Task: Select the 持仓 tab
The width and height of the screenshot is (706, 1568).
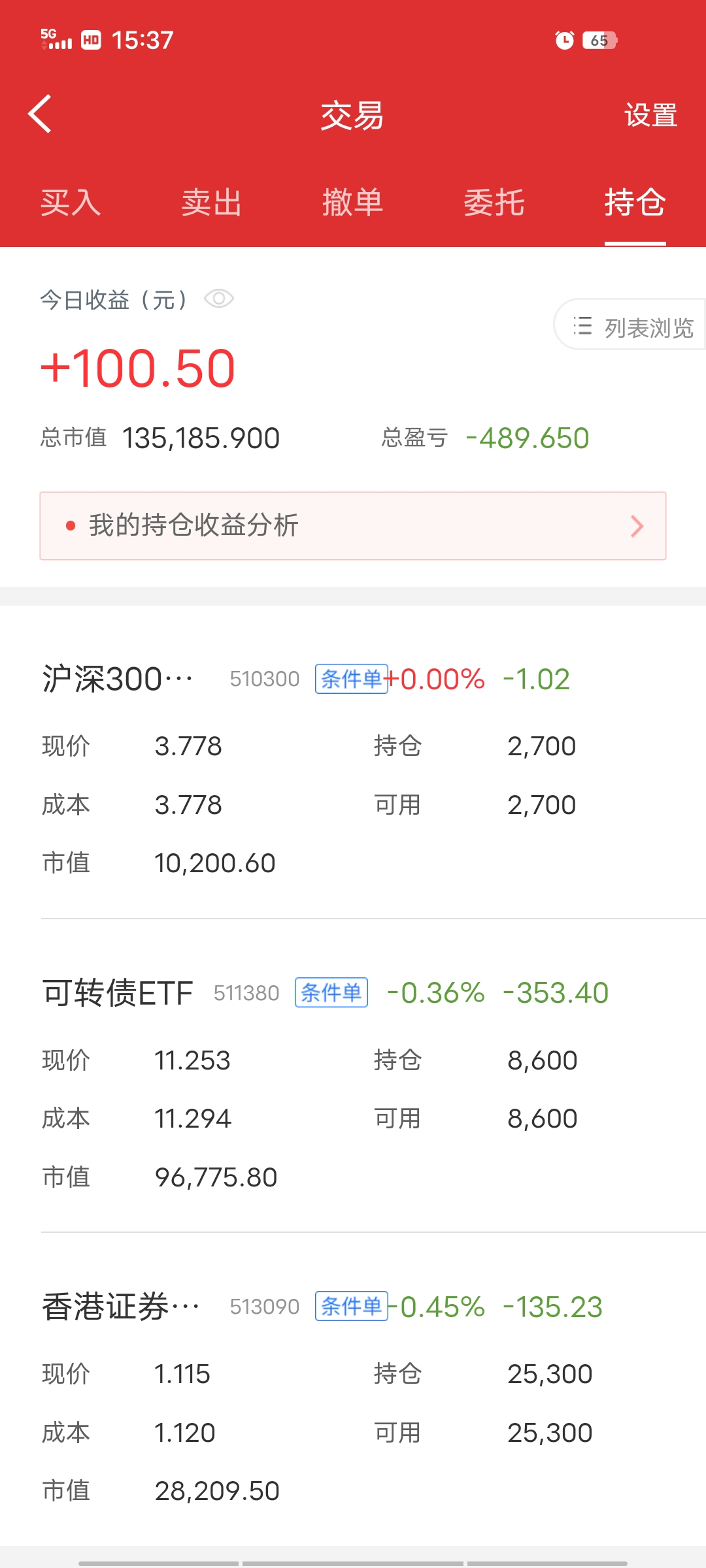Action: (635, 203)
